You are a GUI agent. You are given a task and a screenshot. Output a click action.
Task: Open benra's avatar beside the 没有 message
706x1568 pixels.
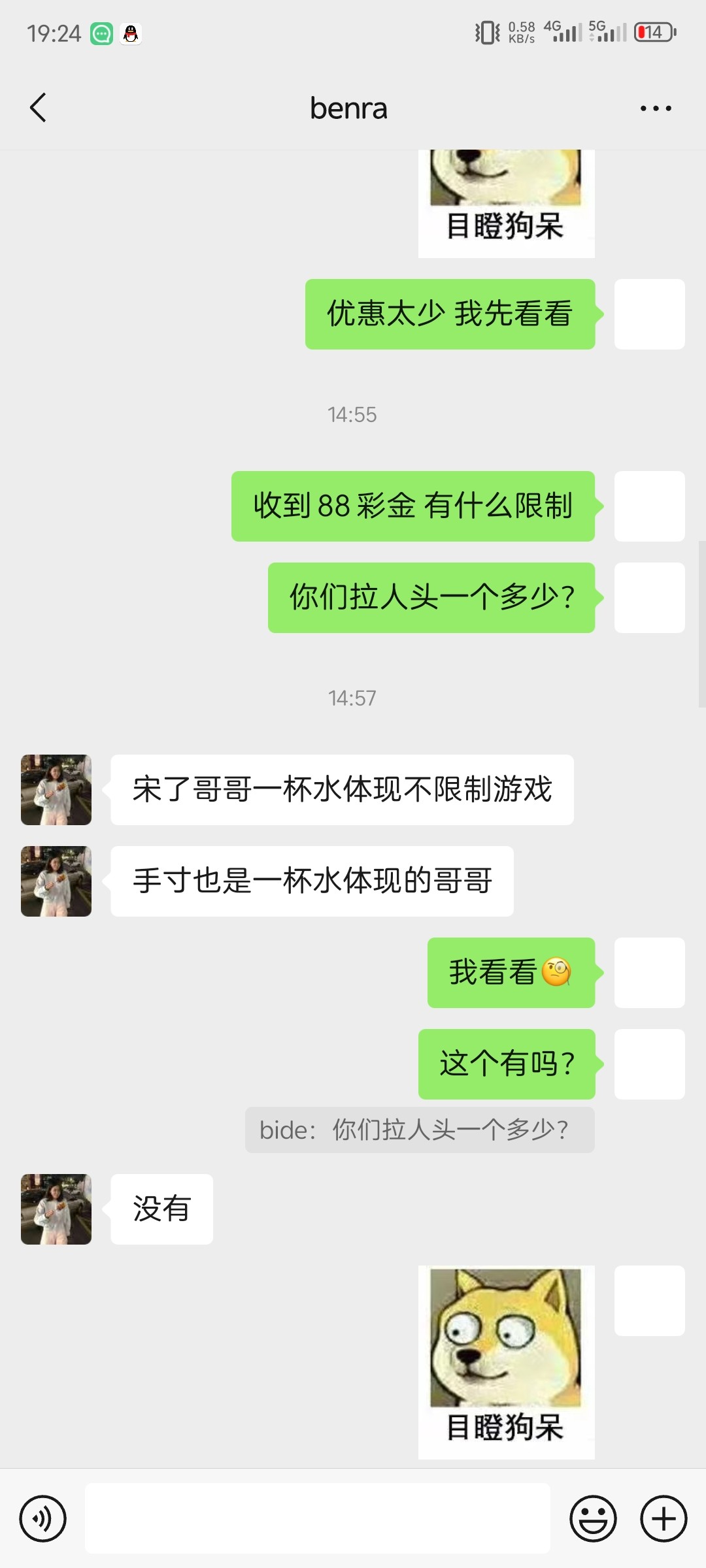56,1209
